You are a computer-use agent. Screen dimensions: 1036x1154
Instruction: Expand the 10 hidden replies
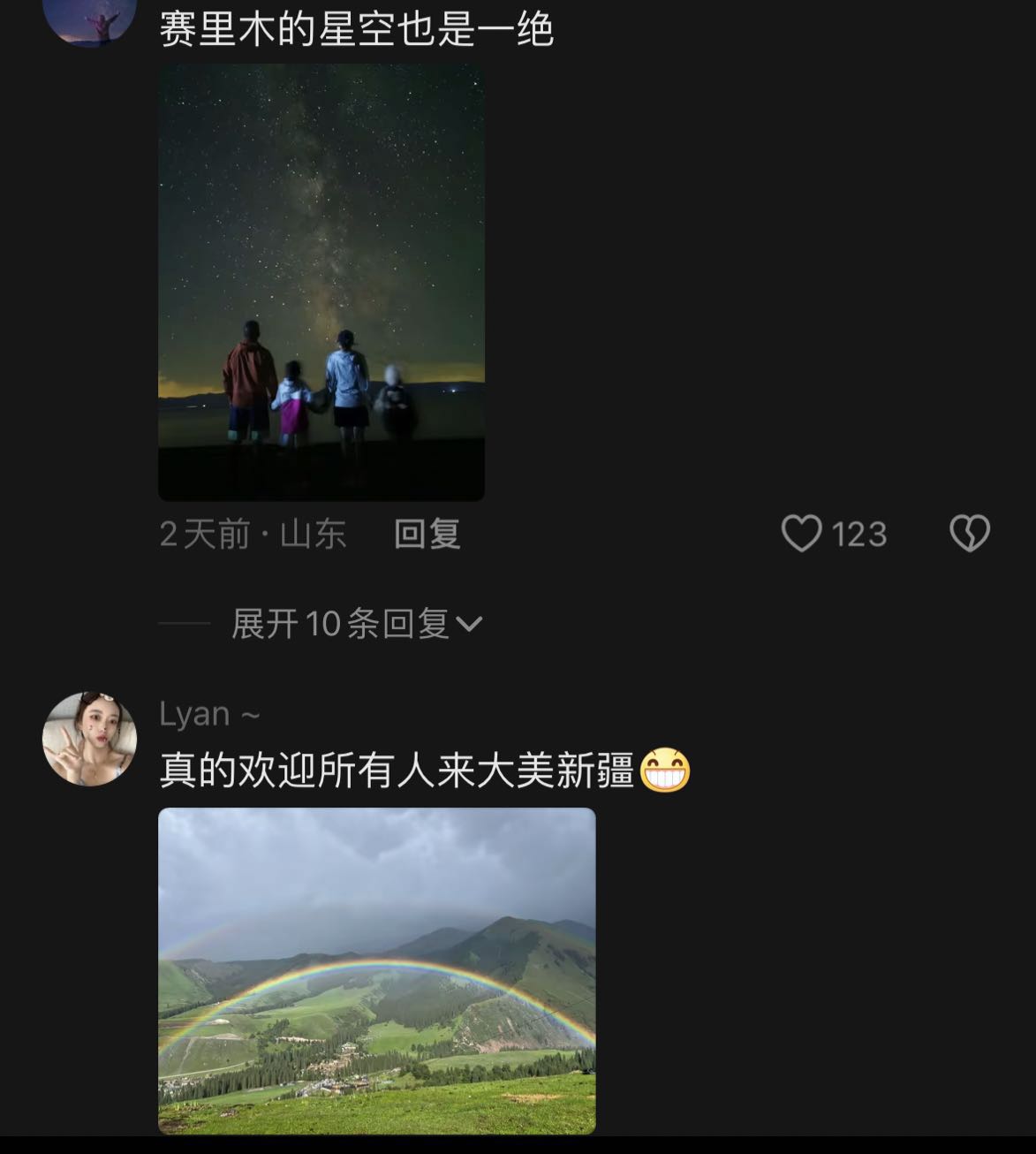(x=356, y=624)
